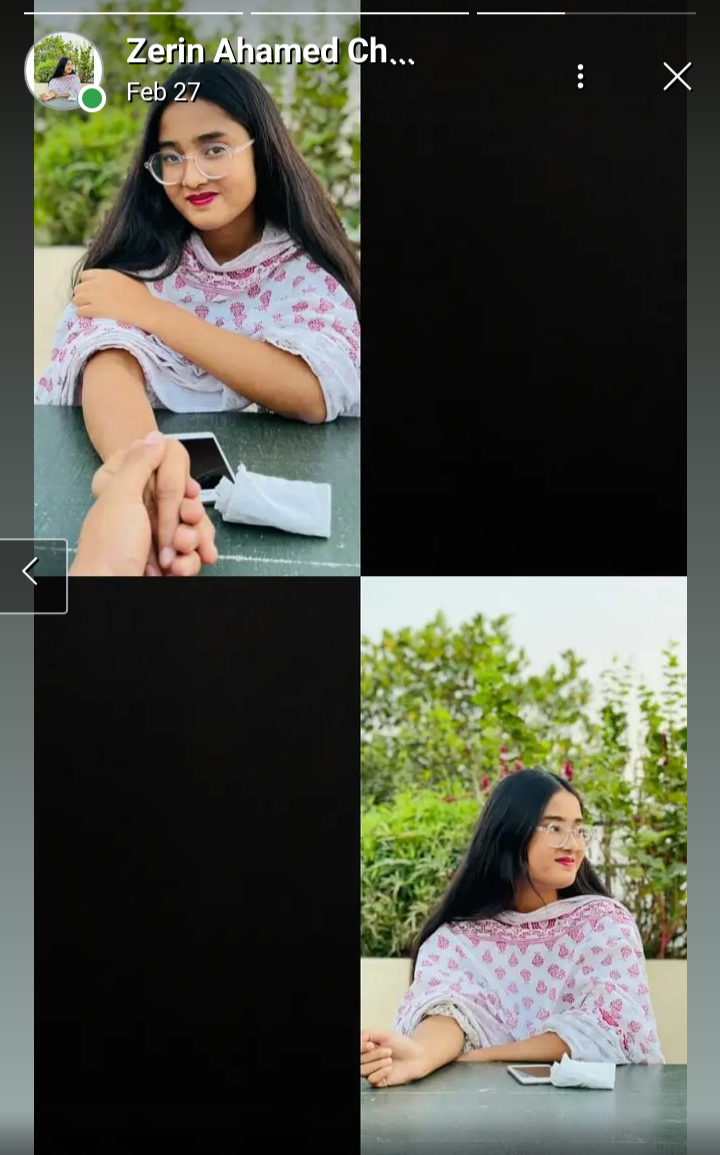Close the story viewer
This screenshot has width=720, height=1155.
pyautogui.click(x=677, y=76)
